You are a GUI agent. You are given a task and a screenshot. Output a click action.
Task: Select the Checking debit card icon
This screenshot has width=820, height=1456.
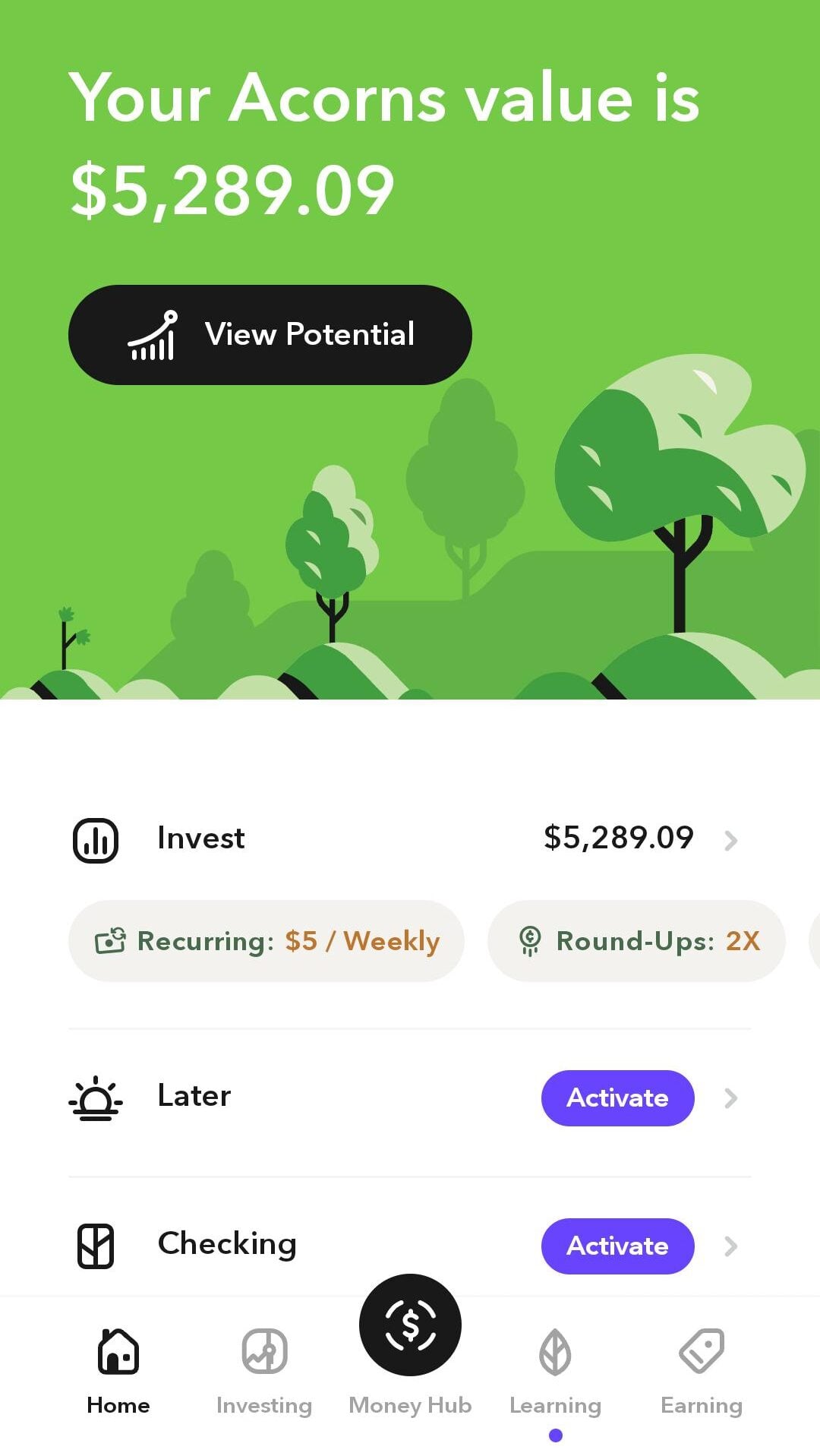pyautogui.click(x=95, y=1245)
